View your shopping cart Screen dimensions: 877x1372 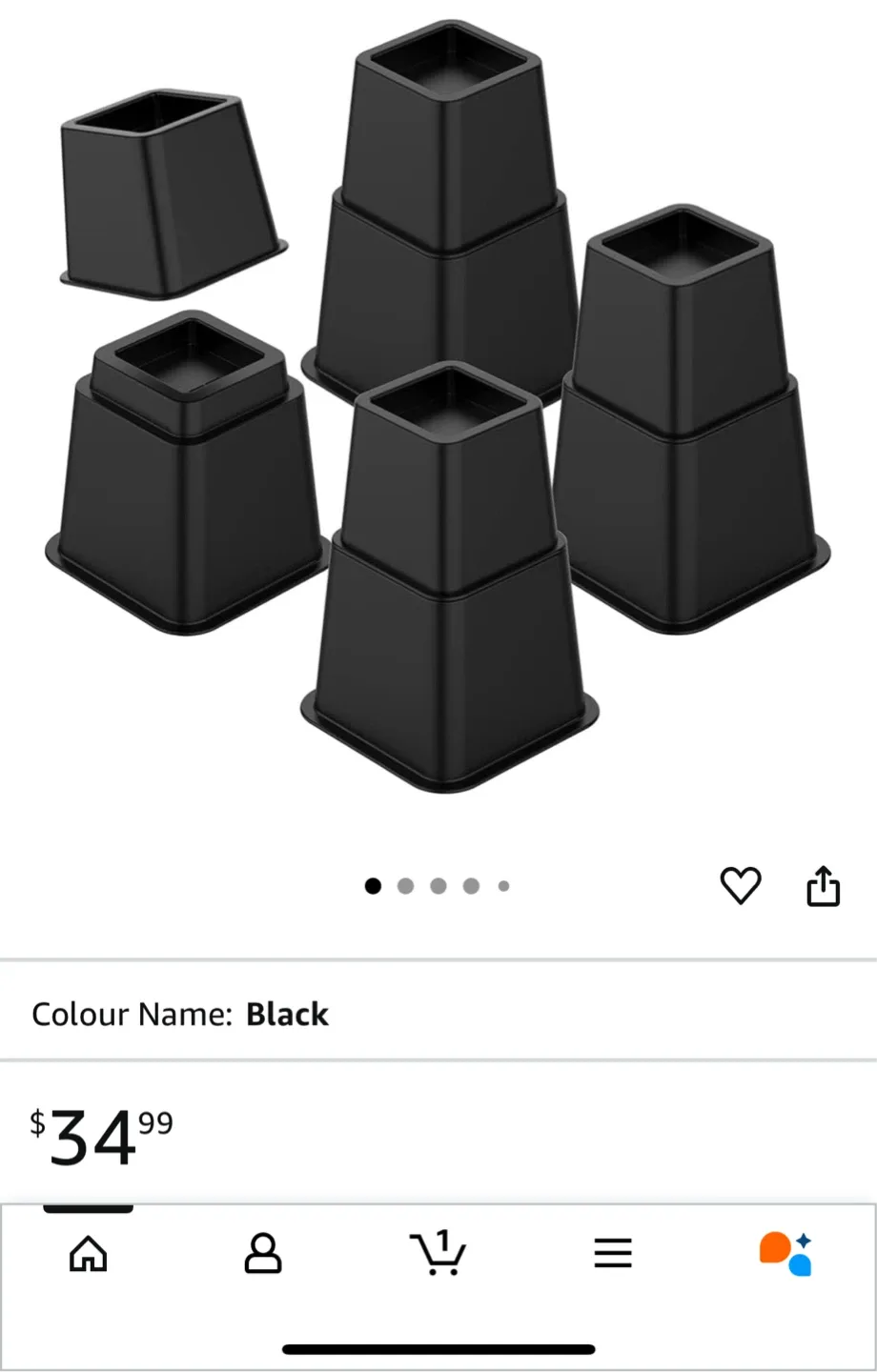(x=438, y=1256)
